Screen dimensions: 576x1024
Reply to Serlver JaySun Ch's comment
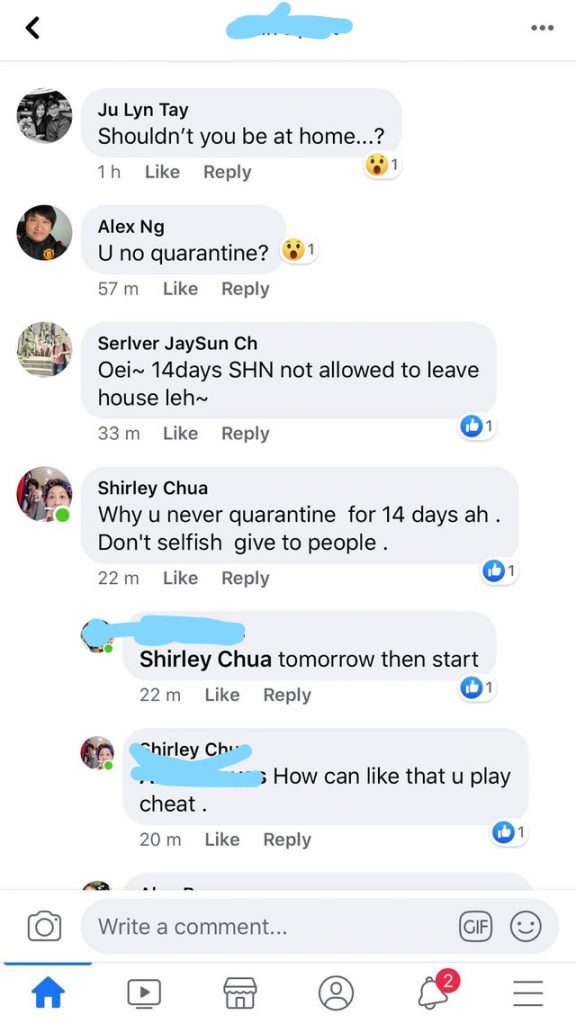click(246, 433)
